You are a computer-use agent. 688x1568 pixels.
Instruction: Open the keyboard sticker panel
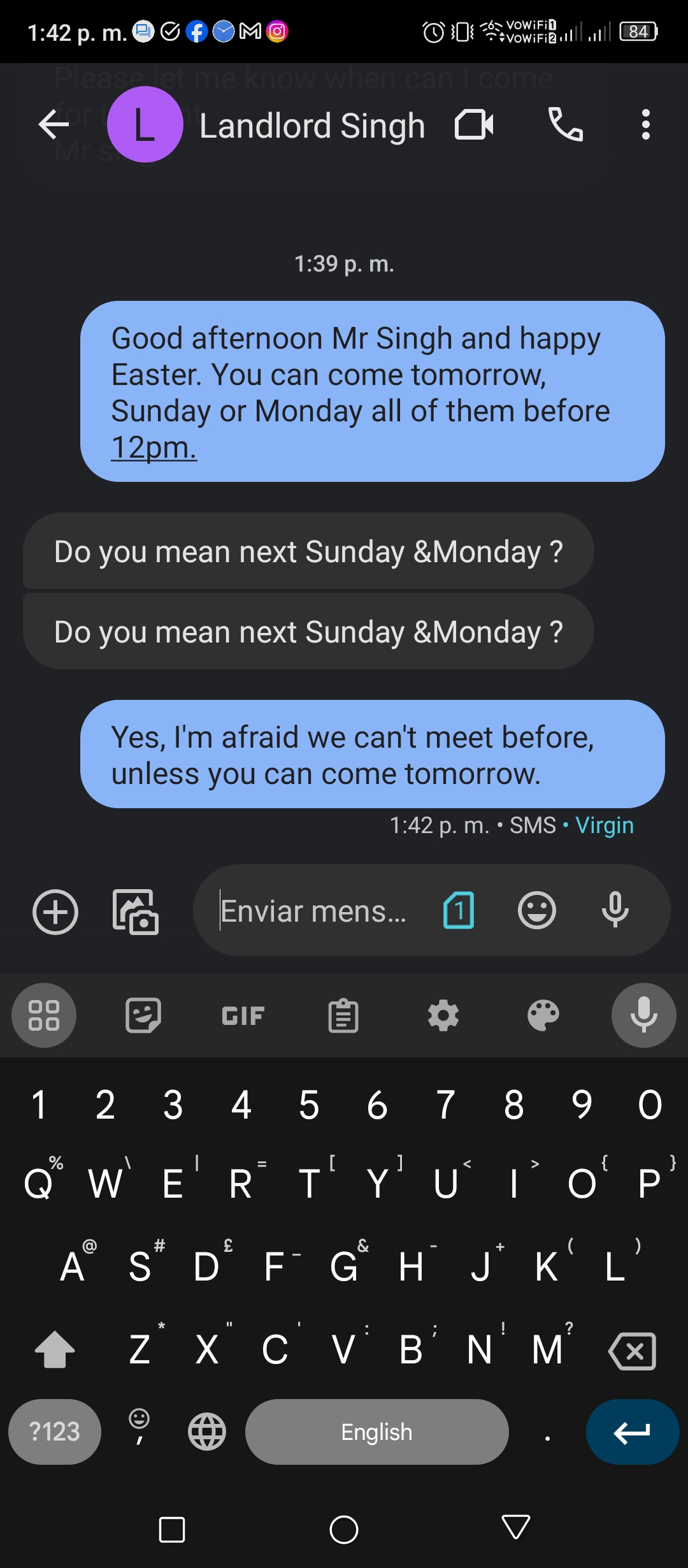(143, 1015)
